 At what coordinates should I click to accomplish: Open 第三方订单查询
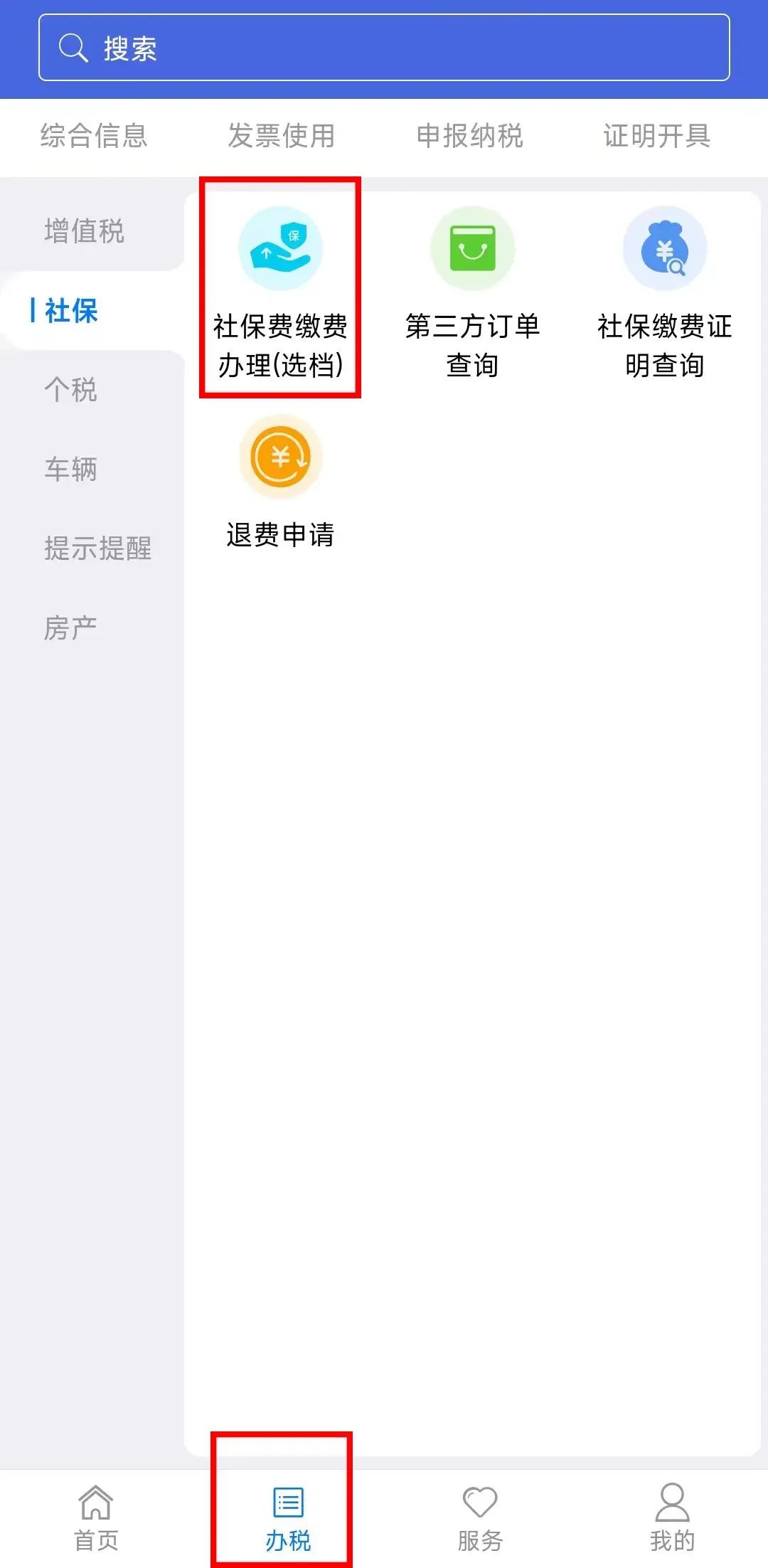click(x=472, y=292)
